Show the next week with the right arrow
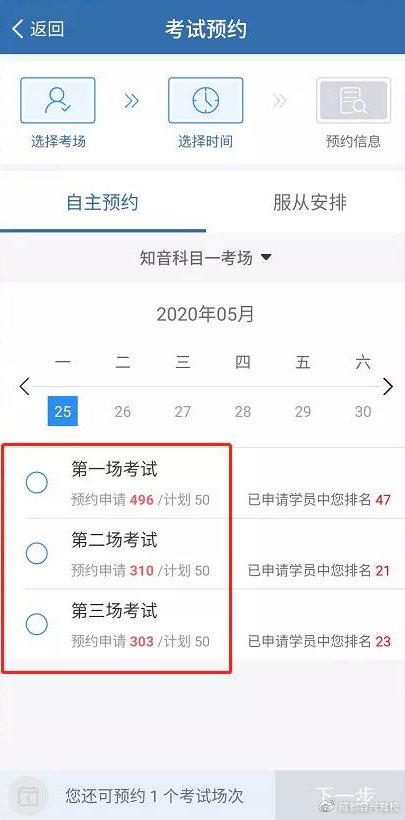This screenshot has height=820, width=405. [388, 387]
